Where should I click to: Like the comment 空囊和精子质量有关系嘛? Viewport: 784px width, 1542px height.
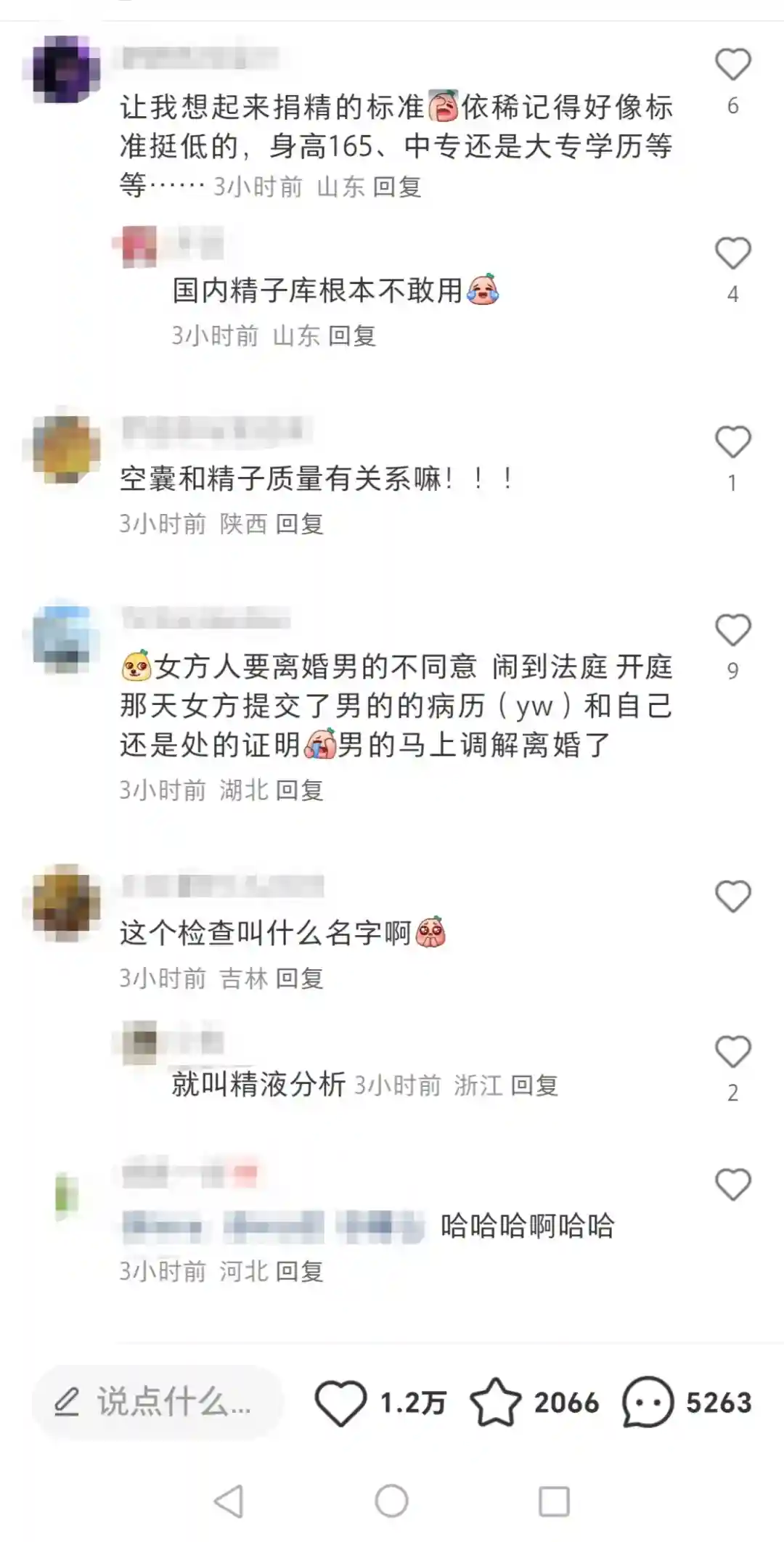732,442
